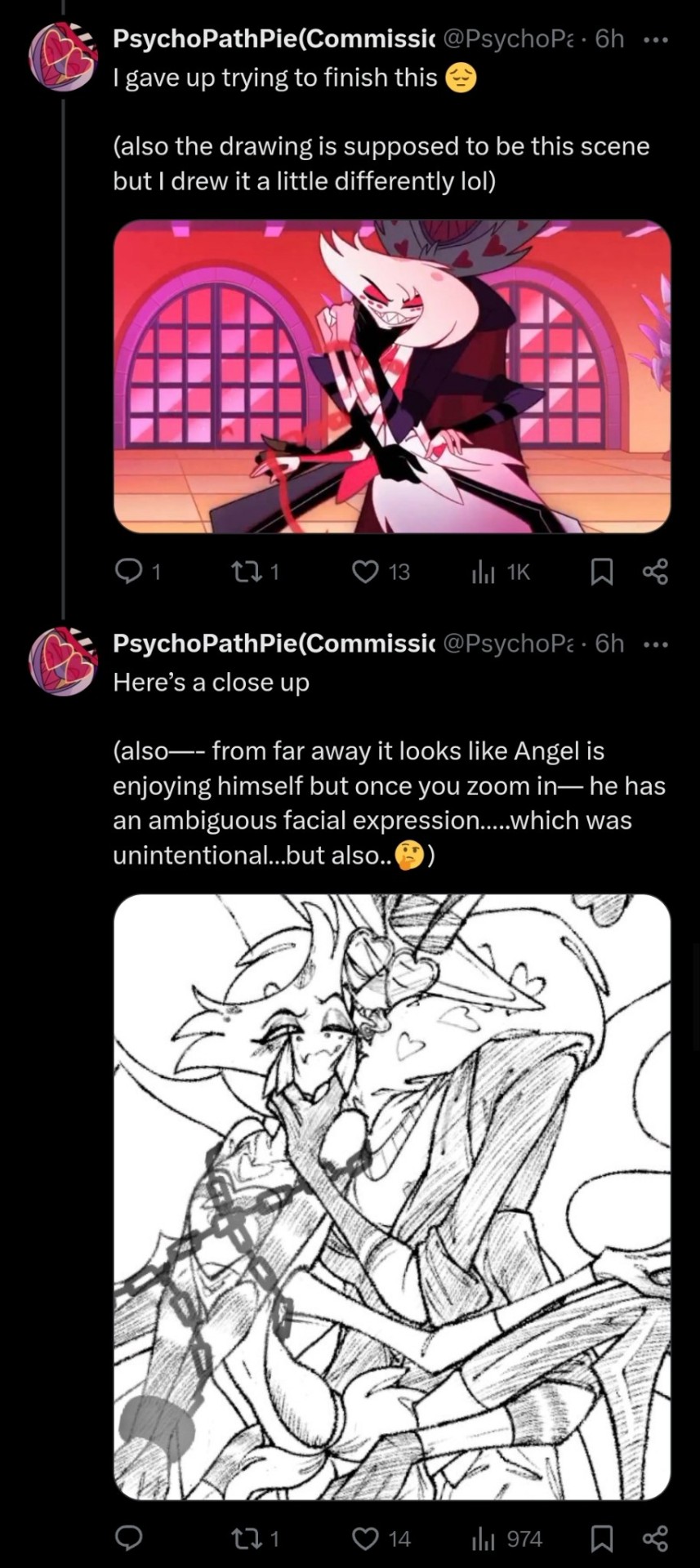Repost the "Here's a close up" tweet

(x=243, y=1539)
